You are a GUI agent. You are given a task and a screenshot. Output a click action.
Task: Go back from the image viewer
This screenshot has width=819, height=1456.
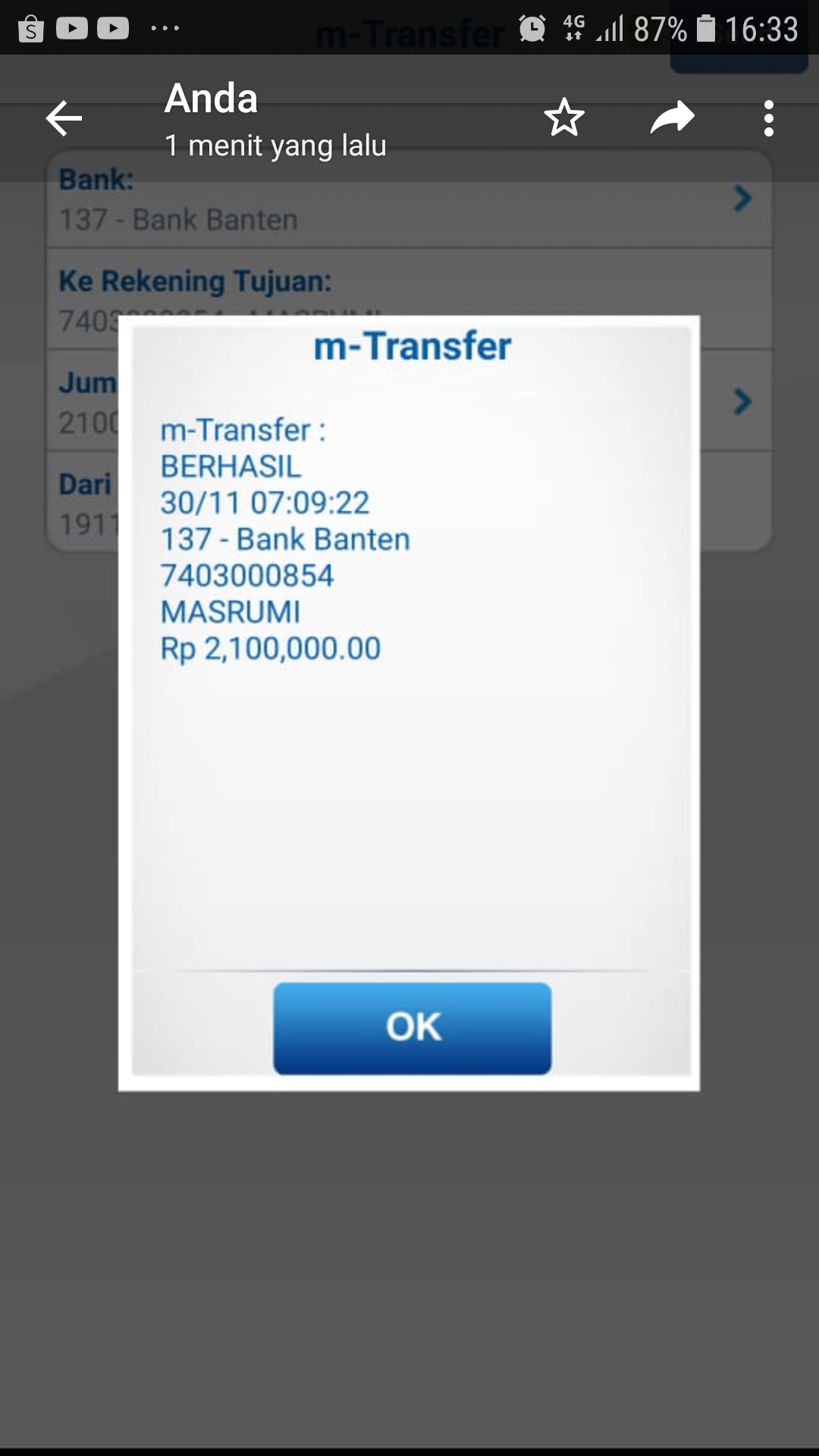pos(64,118)
